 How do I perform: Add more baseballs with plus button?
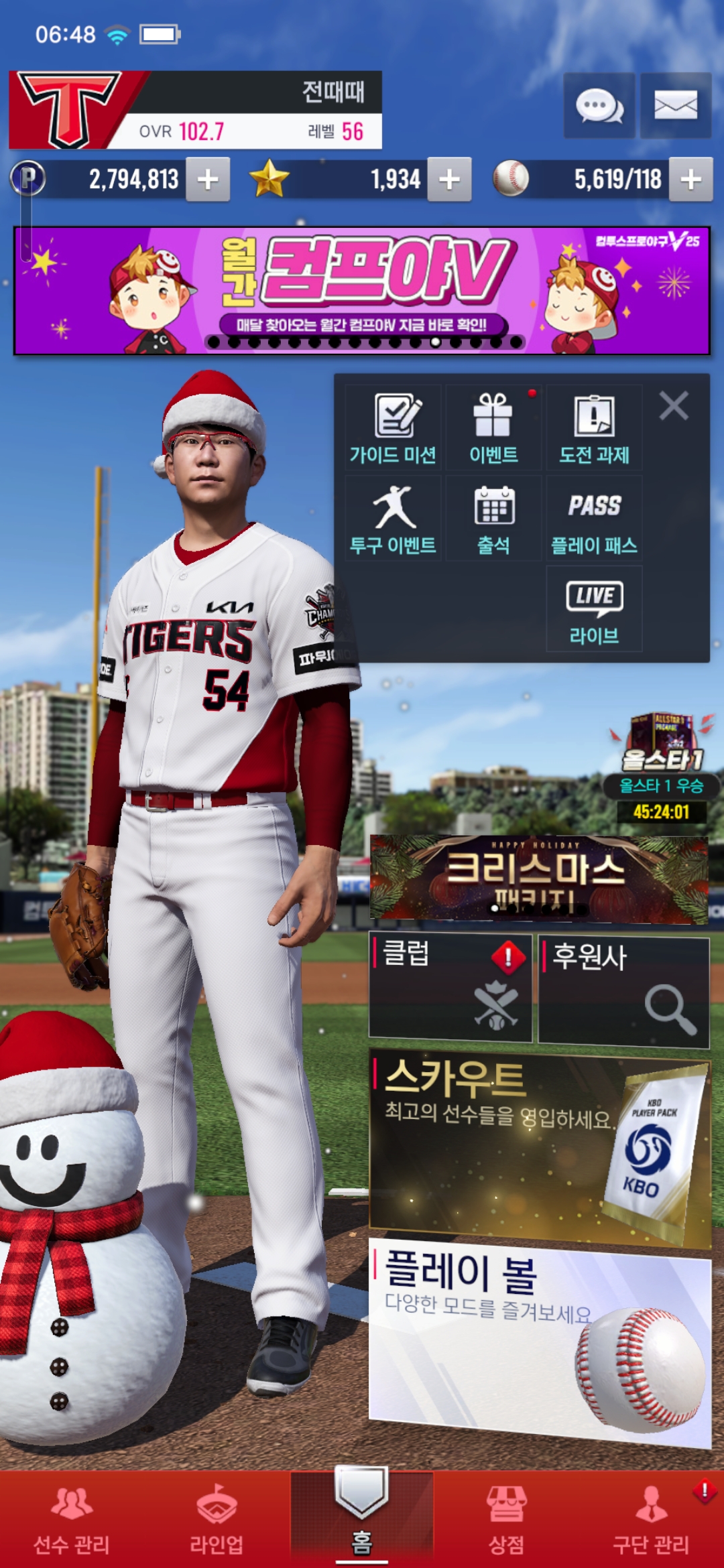[690, 179]
